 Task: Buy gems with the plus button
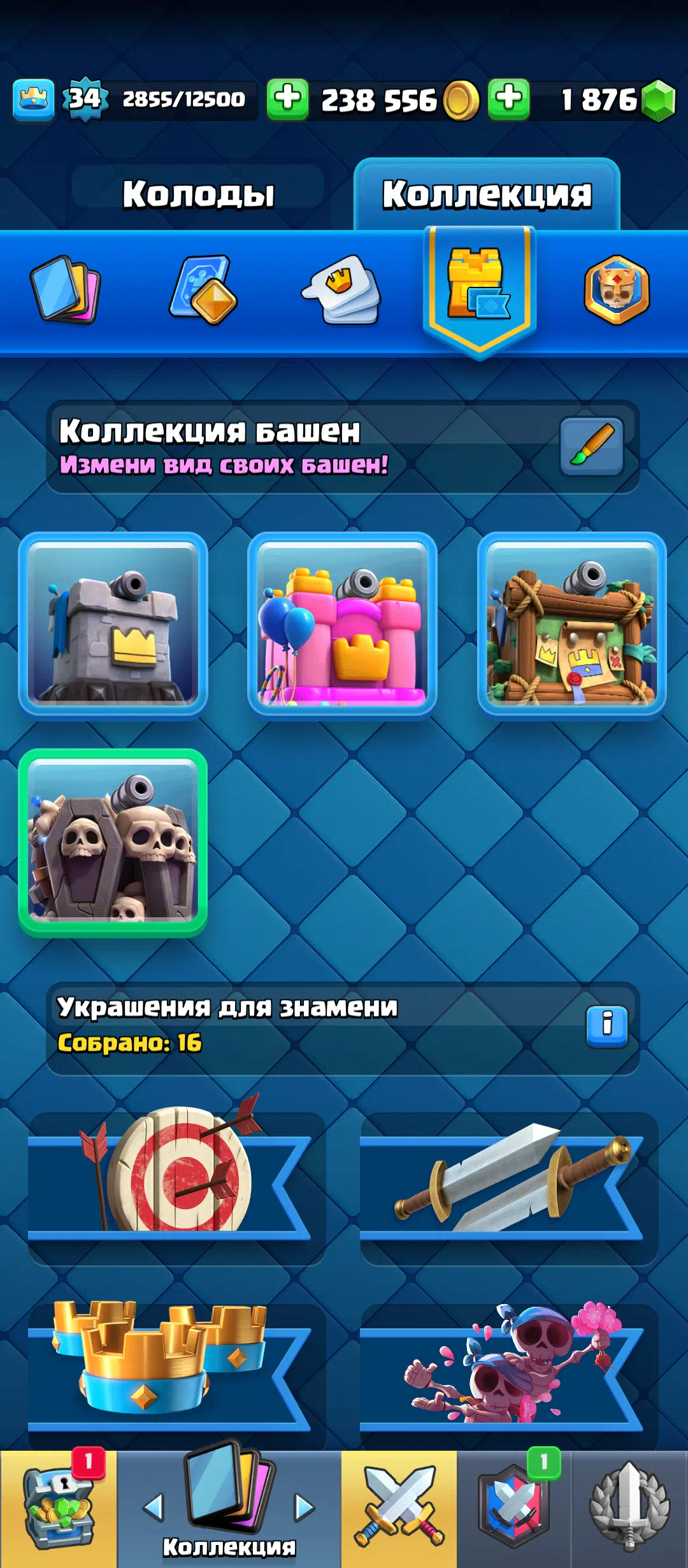tap(508, 99)
